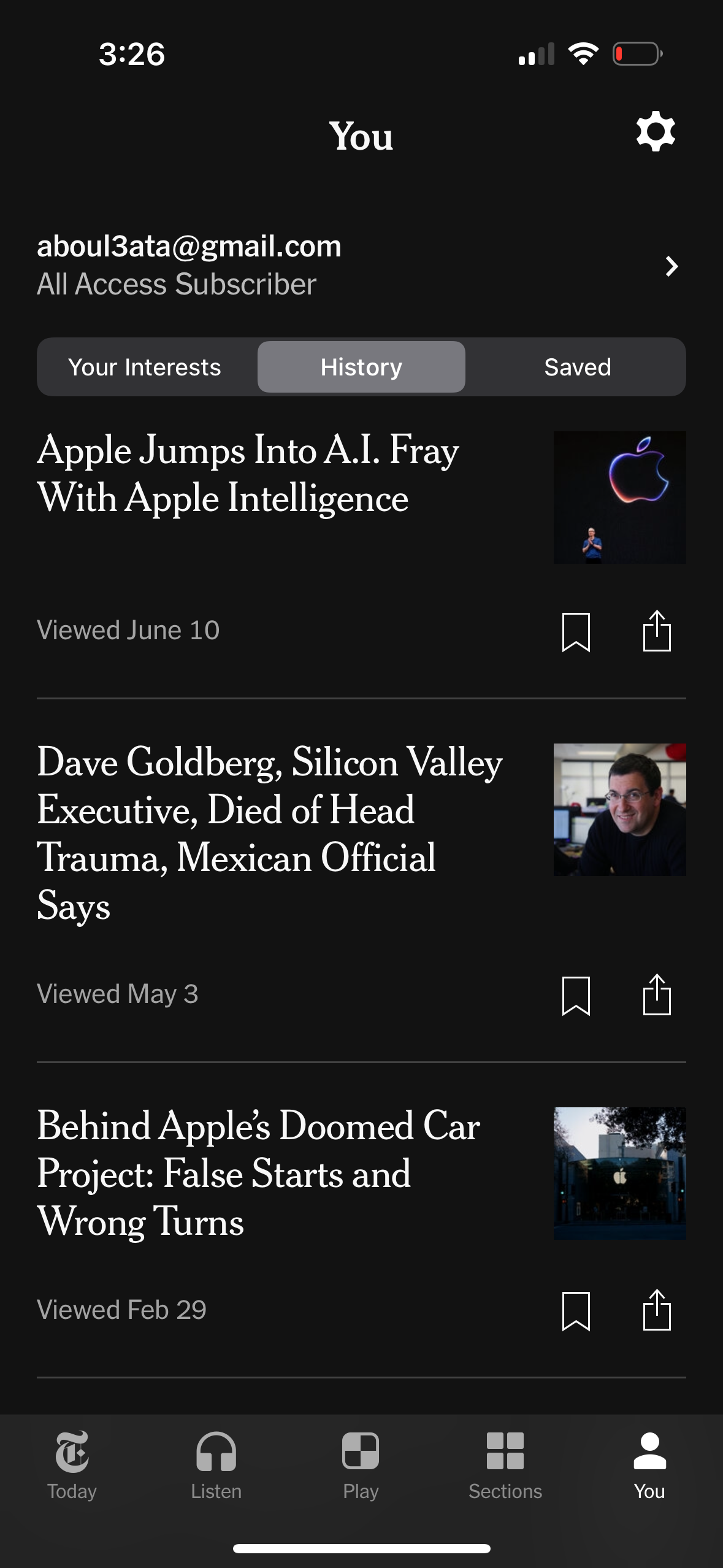Open the Apple Intelligence article
This screenshot has width=723, height=1568.
click(248, 475)
